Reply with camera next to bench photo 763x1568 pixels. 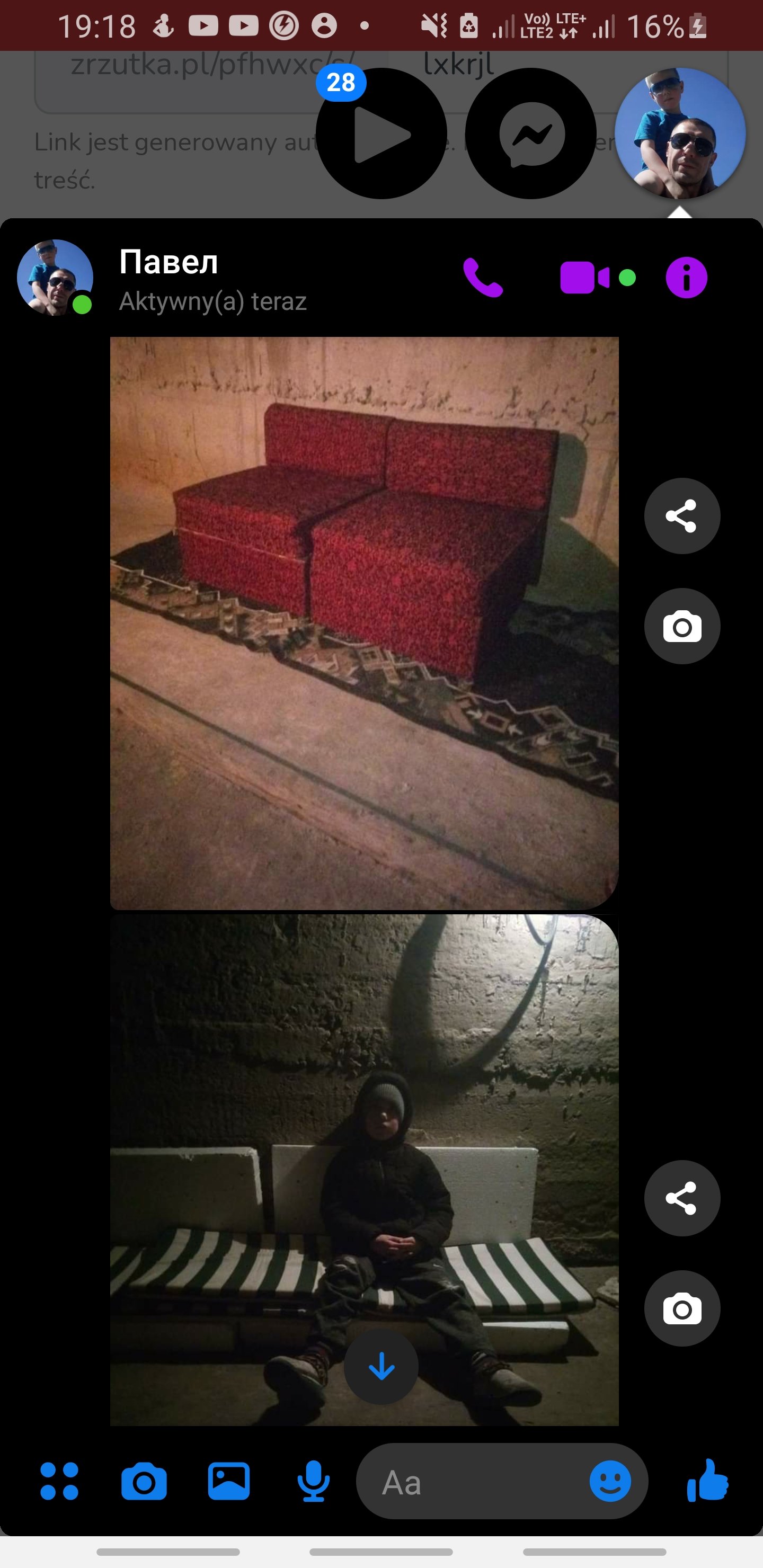coord(681,1308)
